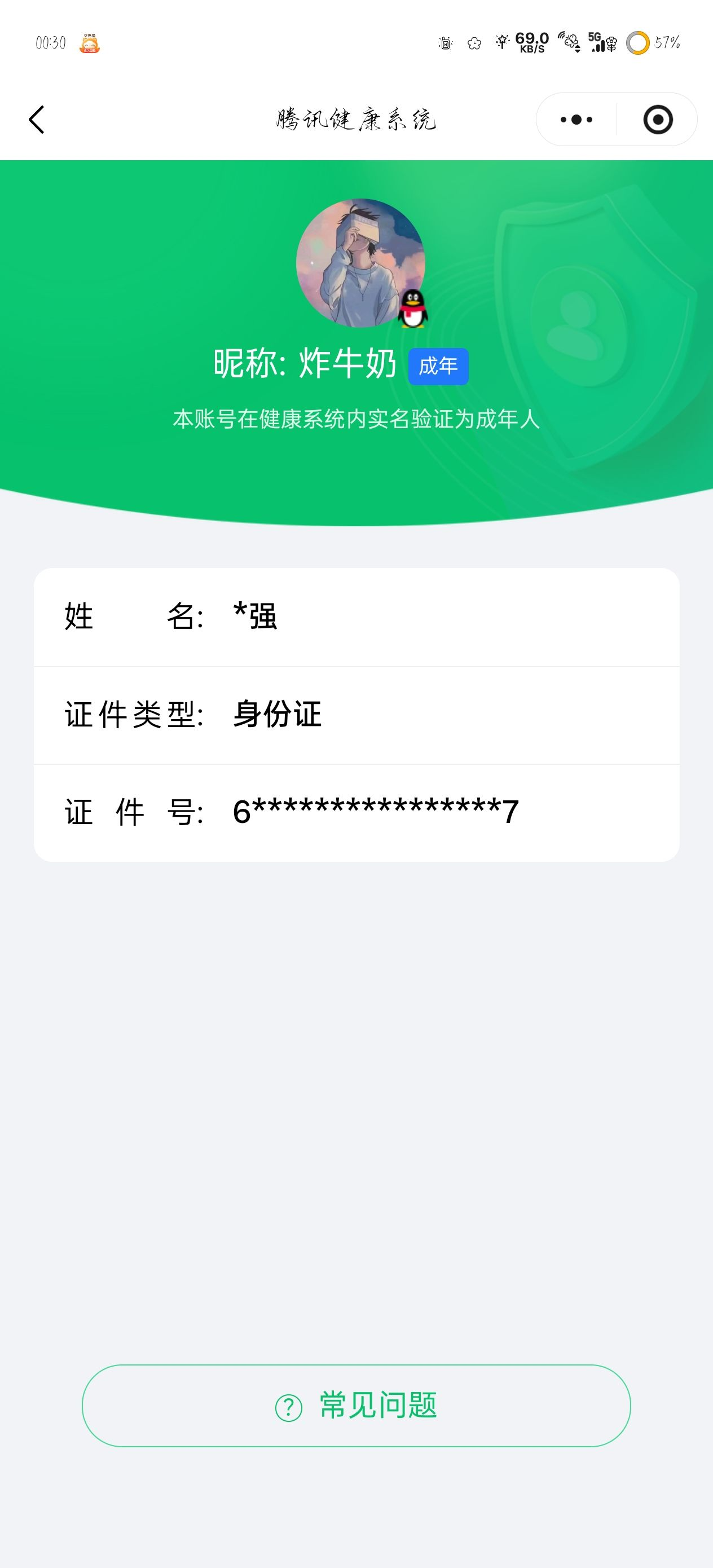
Task: Click the QQ penguin badge on the avatar
Action: click(x=413, y=310)
